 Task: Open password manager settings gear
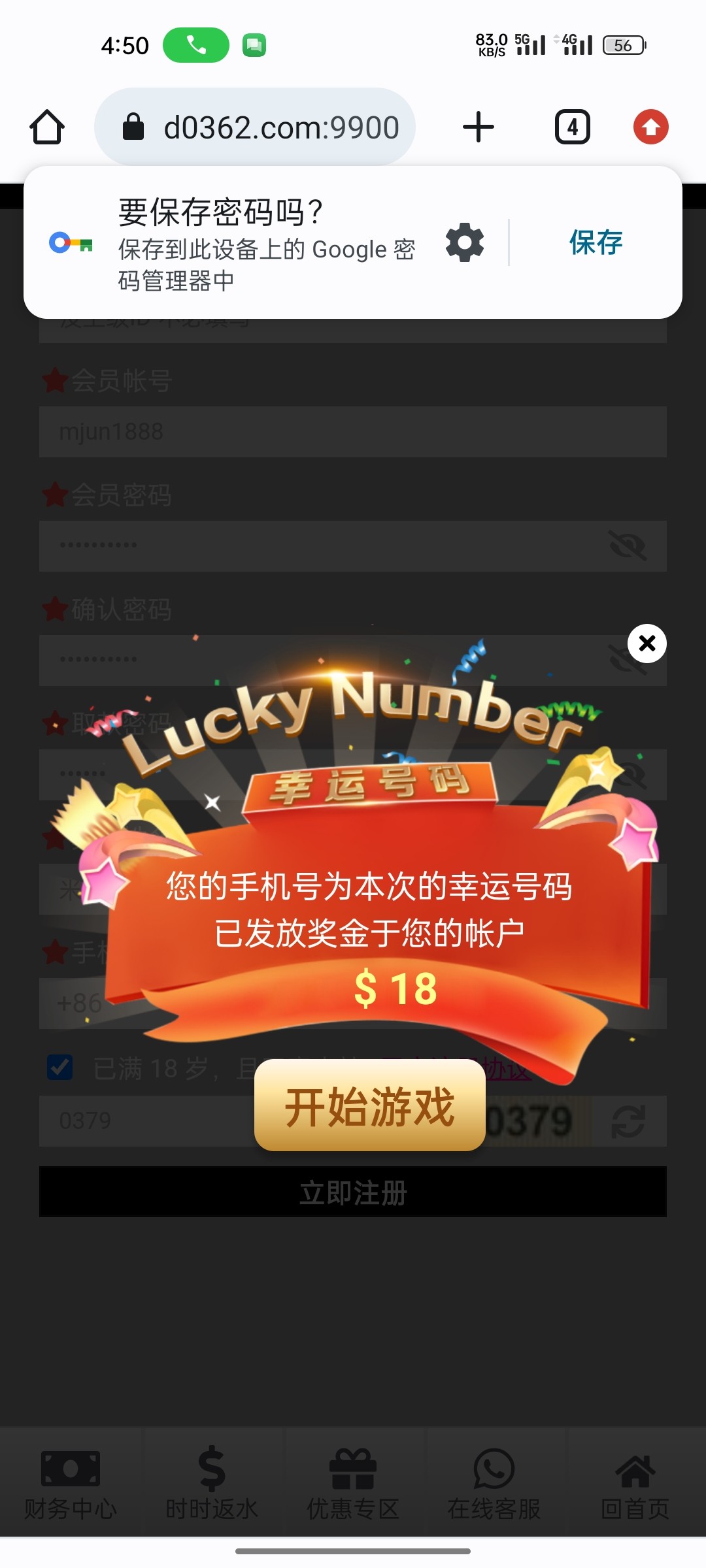tap(465, 242)
